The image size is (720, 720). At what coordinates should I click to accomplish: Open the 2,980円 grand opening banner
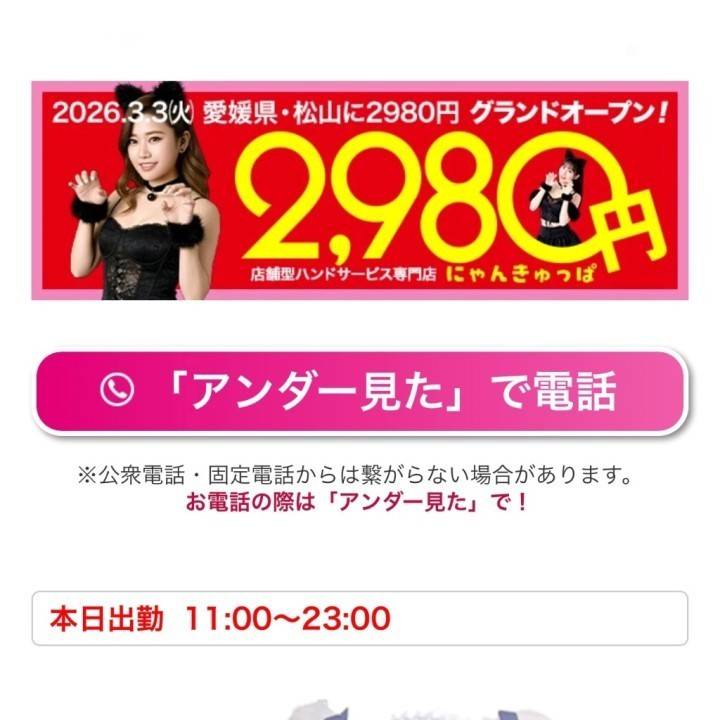[359, 190]
